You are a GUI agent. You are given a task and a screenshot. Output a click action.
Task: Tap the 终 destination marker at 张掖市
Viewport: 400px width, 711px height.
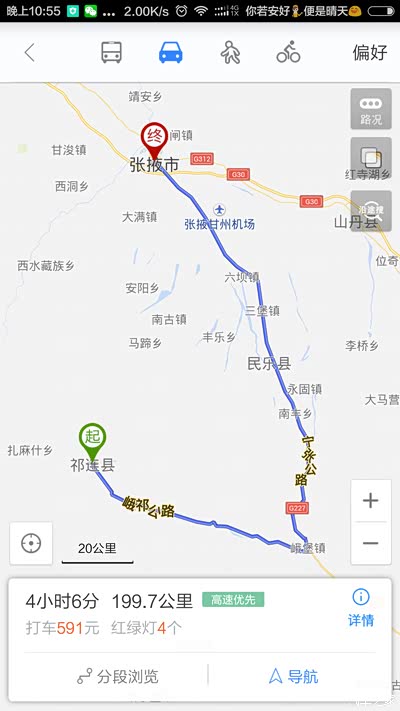[x=154, y=140]
